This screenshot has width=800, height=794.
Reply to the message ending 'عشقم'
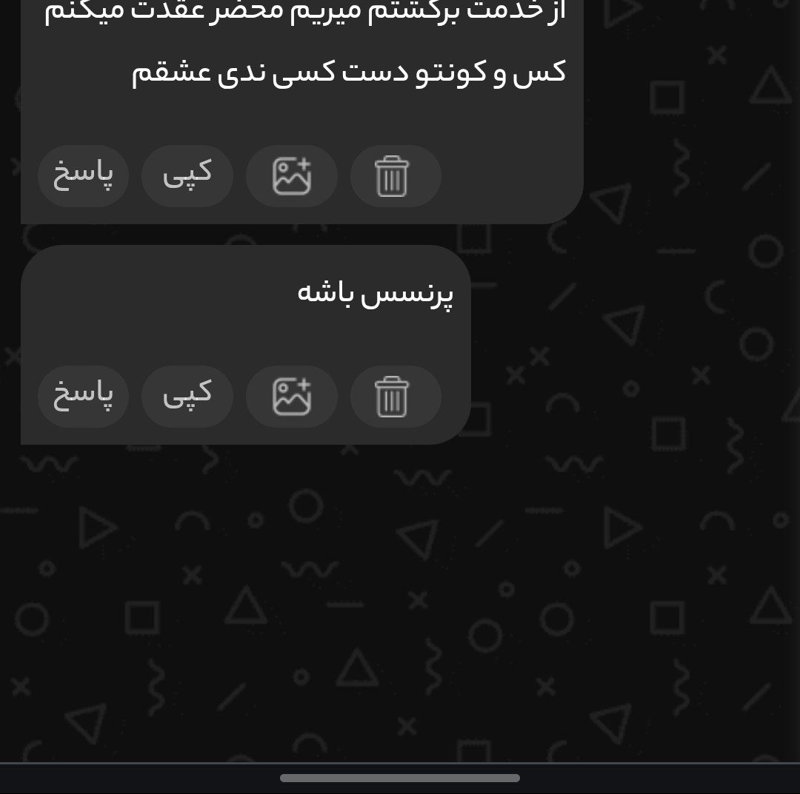pyautogui.click(x=83, y=176)
